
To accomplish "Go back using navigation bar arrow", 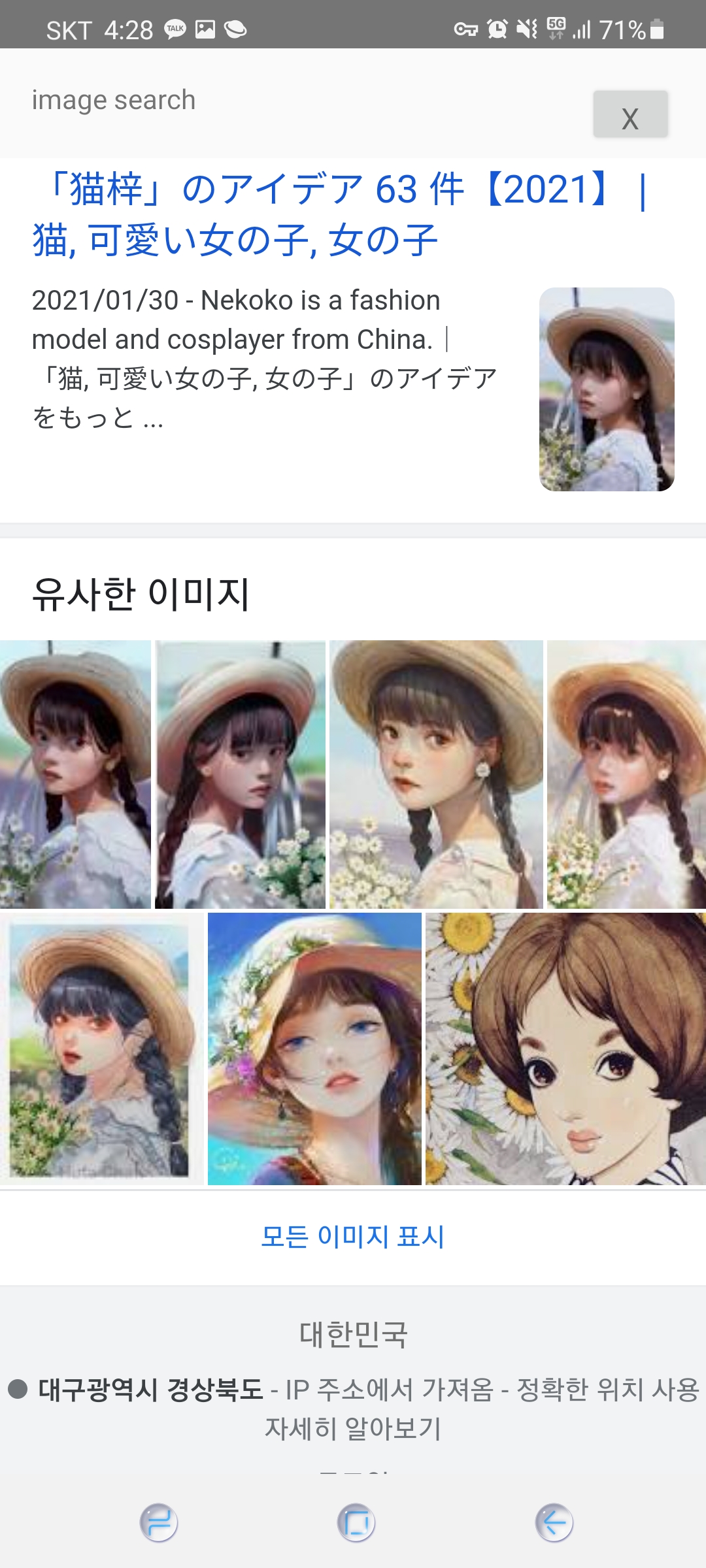I will point(554,1523).
